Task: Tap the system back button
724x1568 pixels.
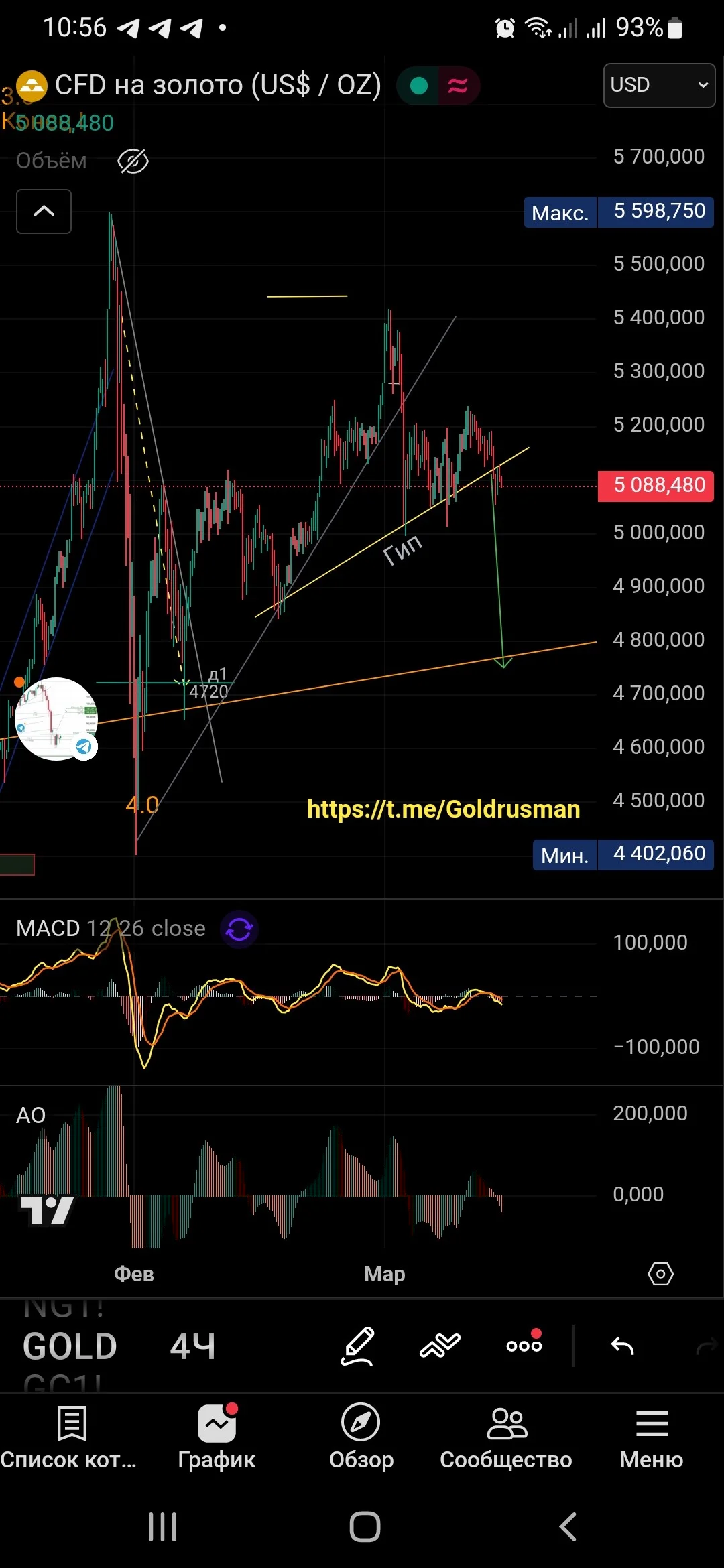Action: (x=567, y=1527)
